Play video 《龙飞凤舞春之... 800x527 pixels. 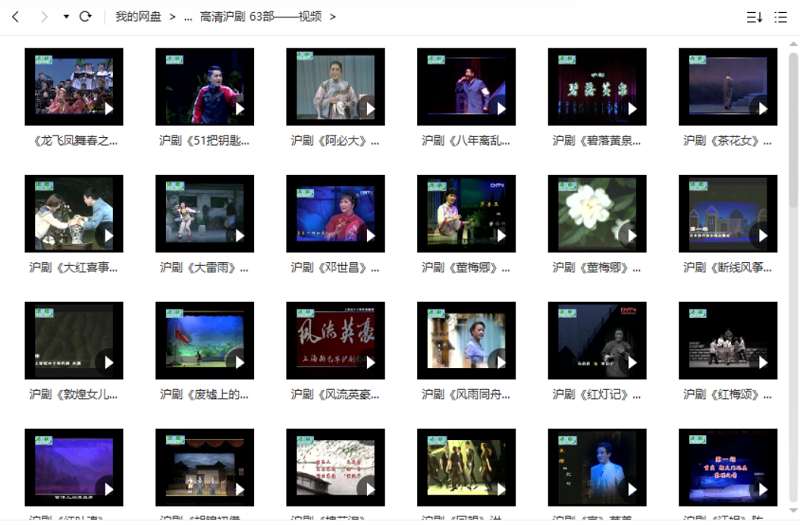pyautogui.click(x=74, y=87)
